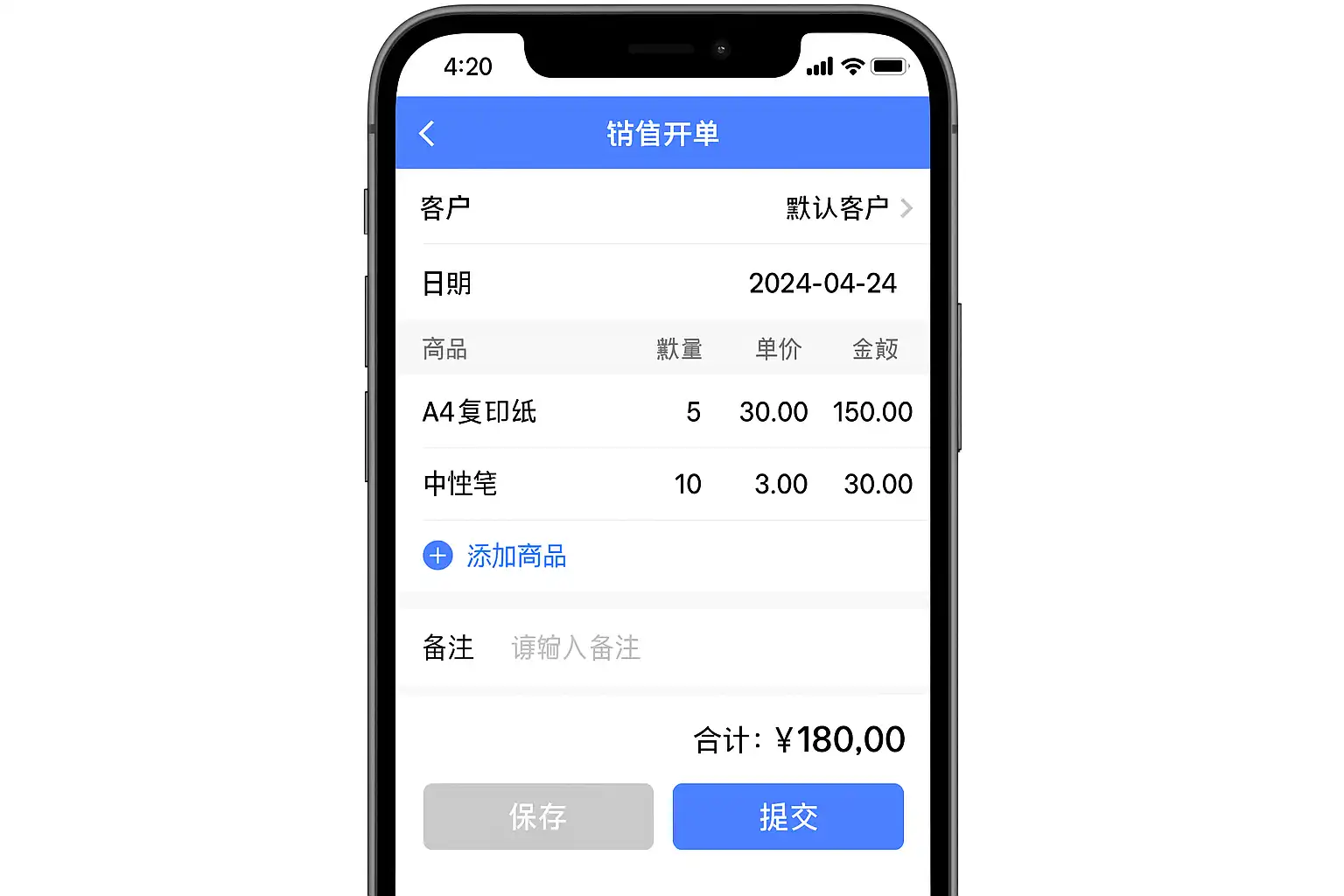Open the A4复印纸 product line
This screenshot has height=896, width=1344.
[x=665, y=412]
